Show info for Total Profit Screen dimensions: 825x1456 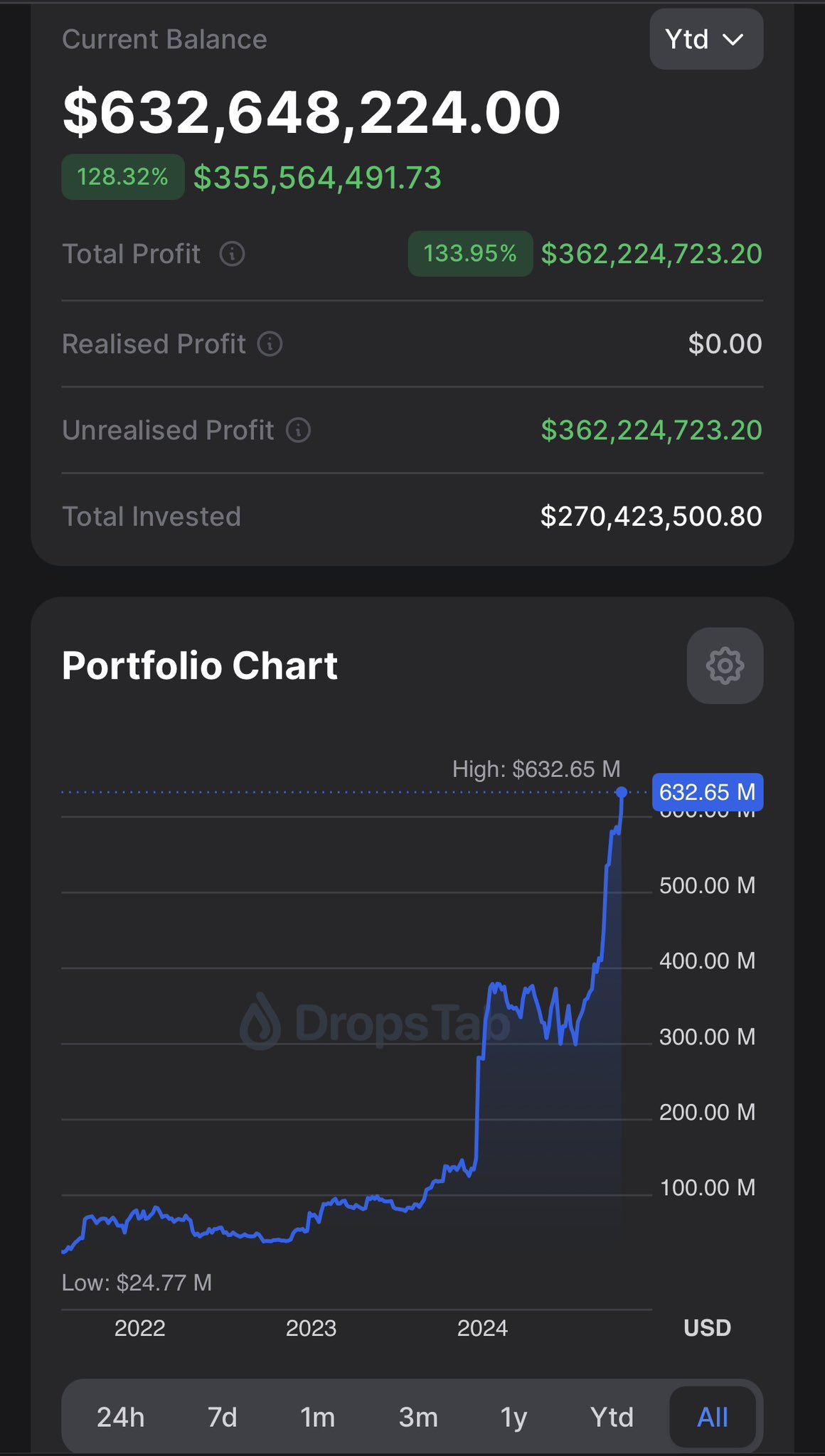[232, 254]
